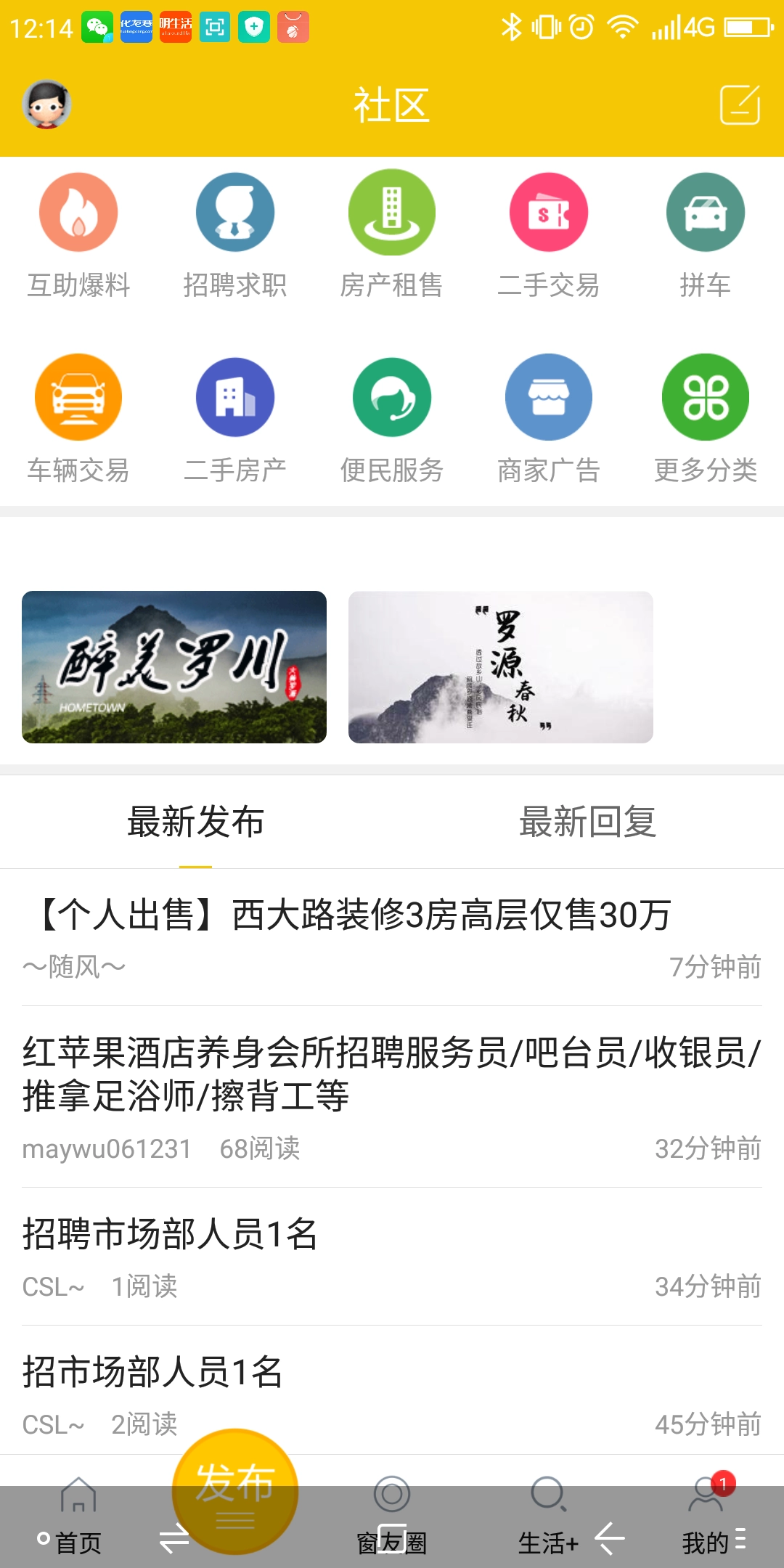Image resolution: width=784 pixels, height=1568 pixels.
Task: Tap the 二手交易 secondhand trade icon
Action: point(548,212)
